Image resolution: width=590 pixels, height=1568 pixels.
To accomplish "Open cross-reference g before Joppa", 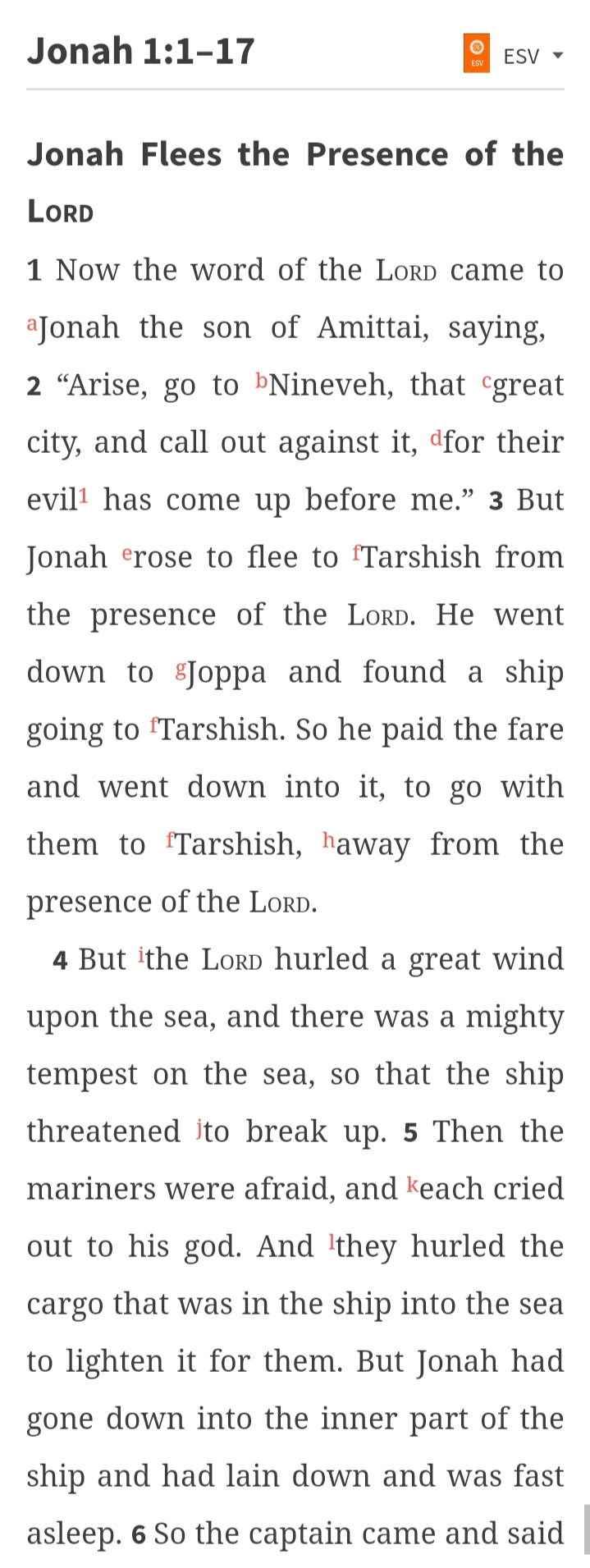I will (x=181, y=670).
